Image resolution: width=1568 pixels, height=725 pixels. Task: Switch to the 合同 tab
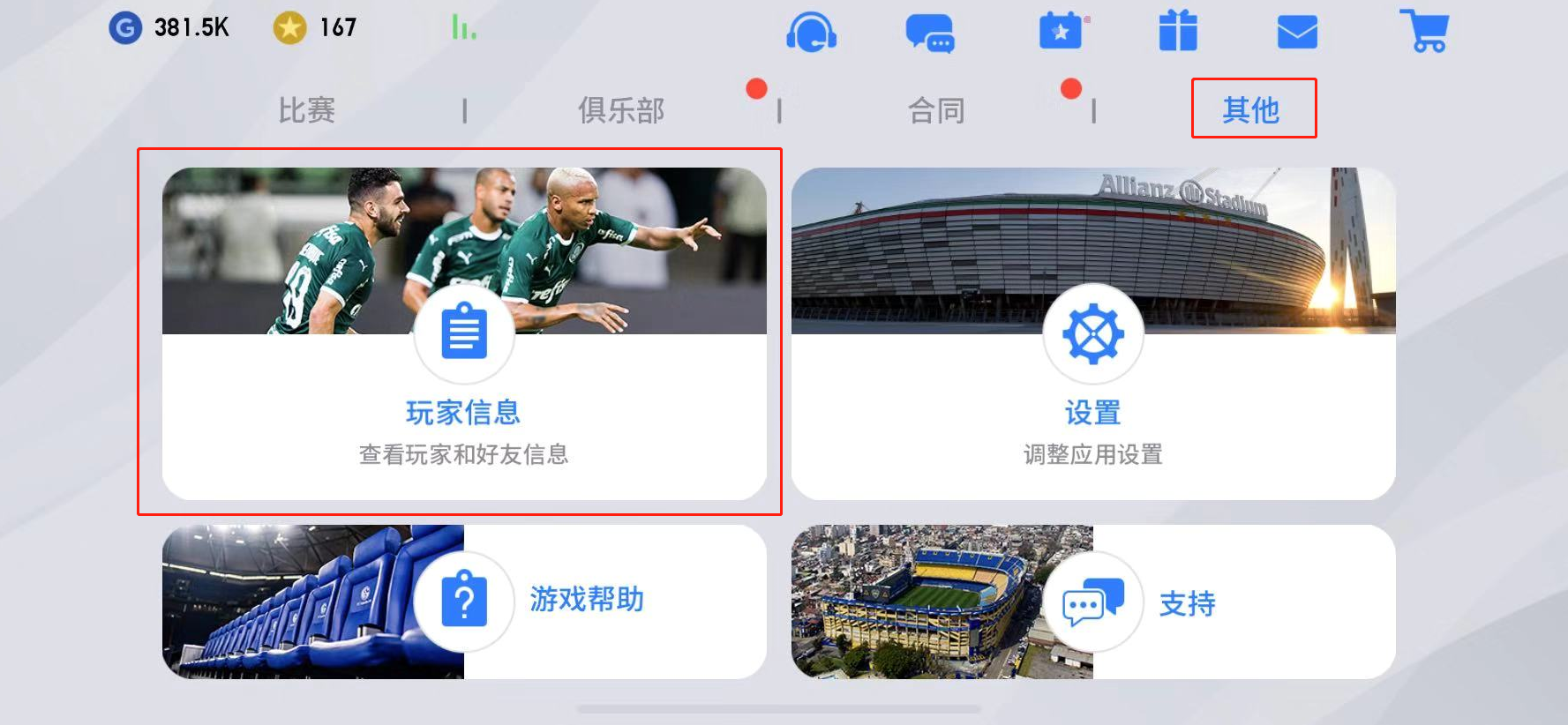click(x=936, y=110)
